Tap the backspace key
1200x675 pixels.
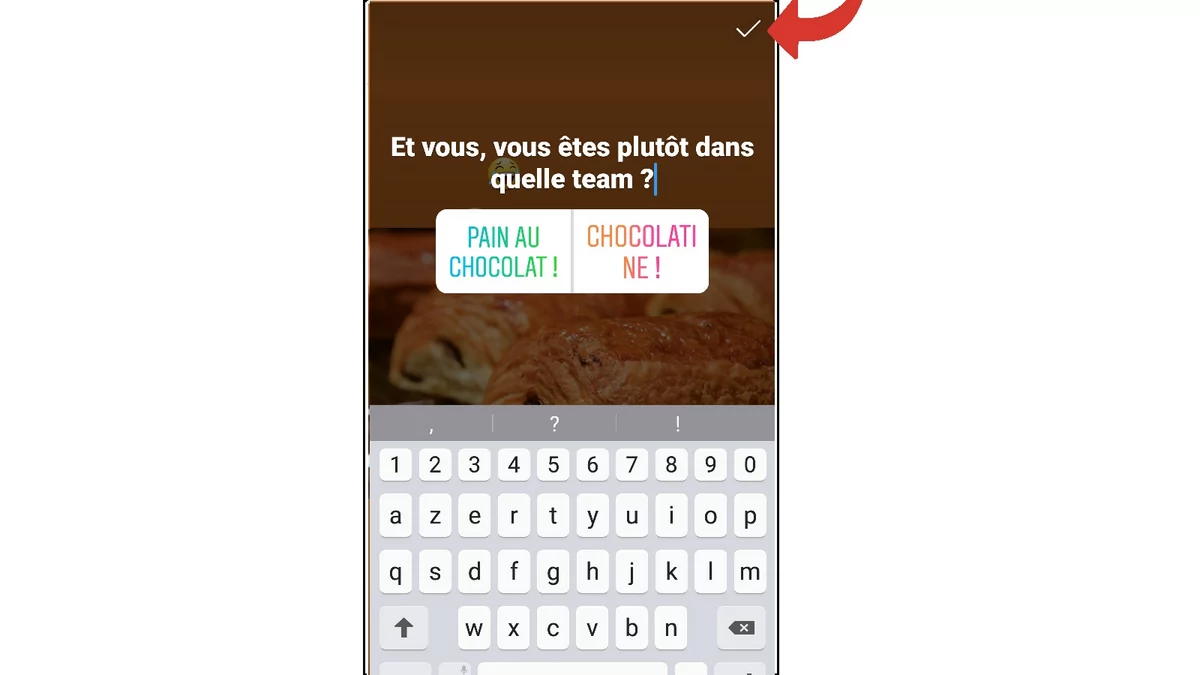(741, 628)
